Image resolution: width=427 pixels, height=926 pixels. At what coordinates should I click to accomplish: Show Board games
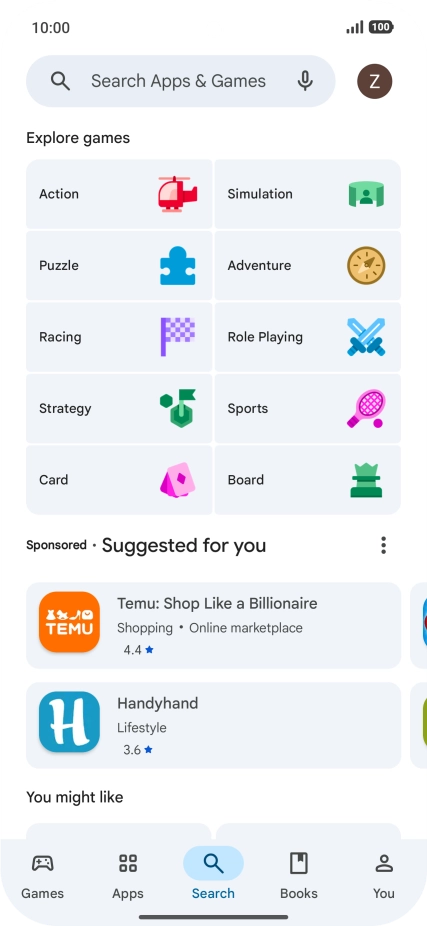[x=308, y=480]
